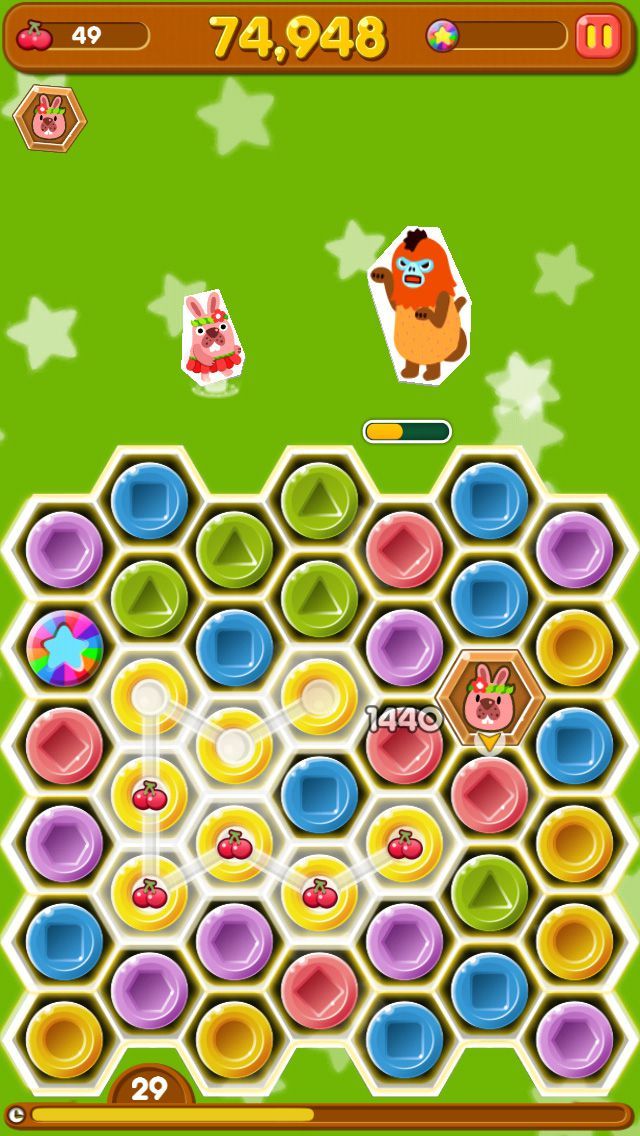Tap the bunny character badge under cherry counter
640x1136 pixels.
tap(49, 118)
